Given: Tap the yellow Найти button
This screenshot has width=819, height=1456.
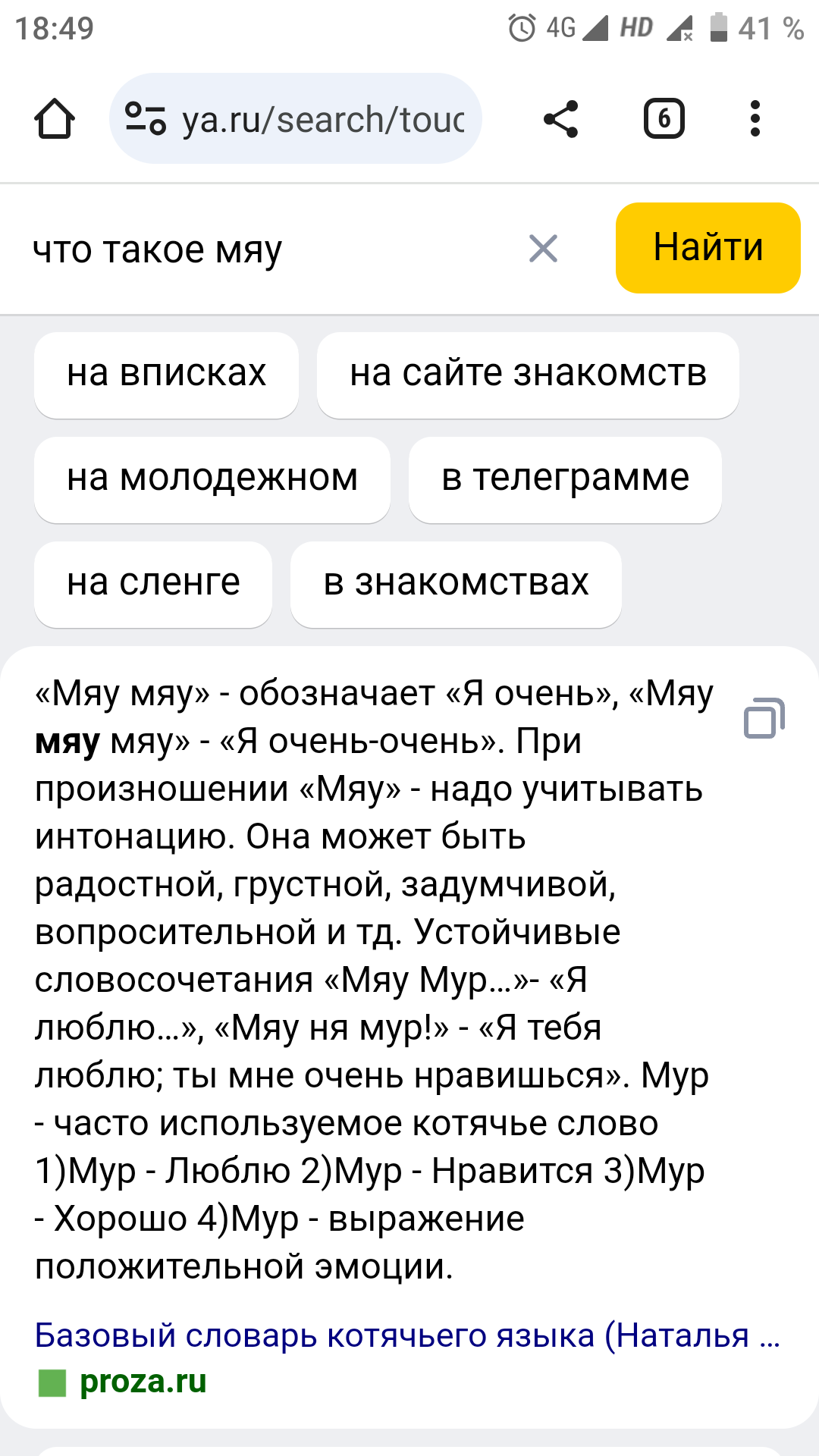Looking at the screenshot, I should click(708, 248).
